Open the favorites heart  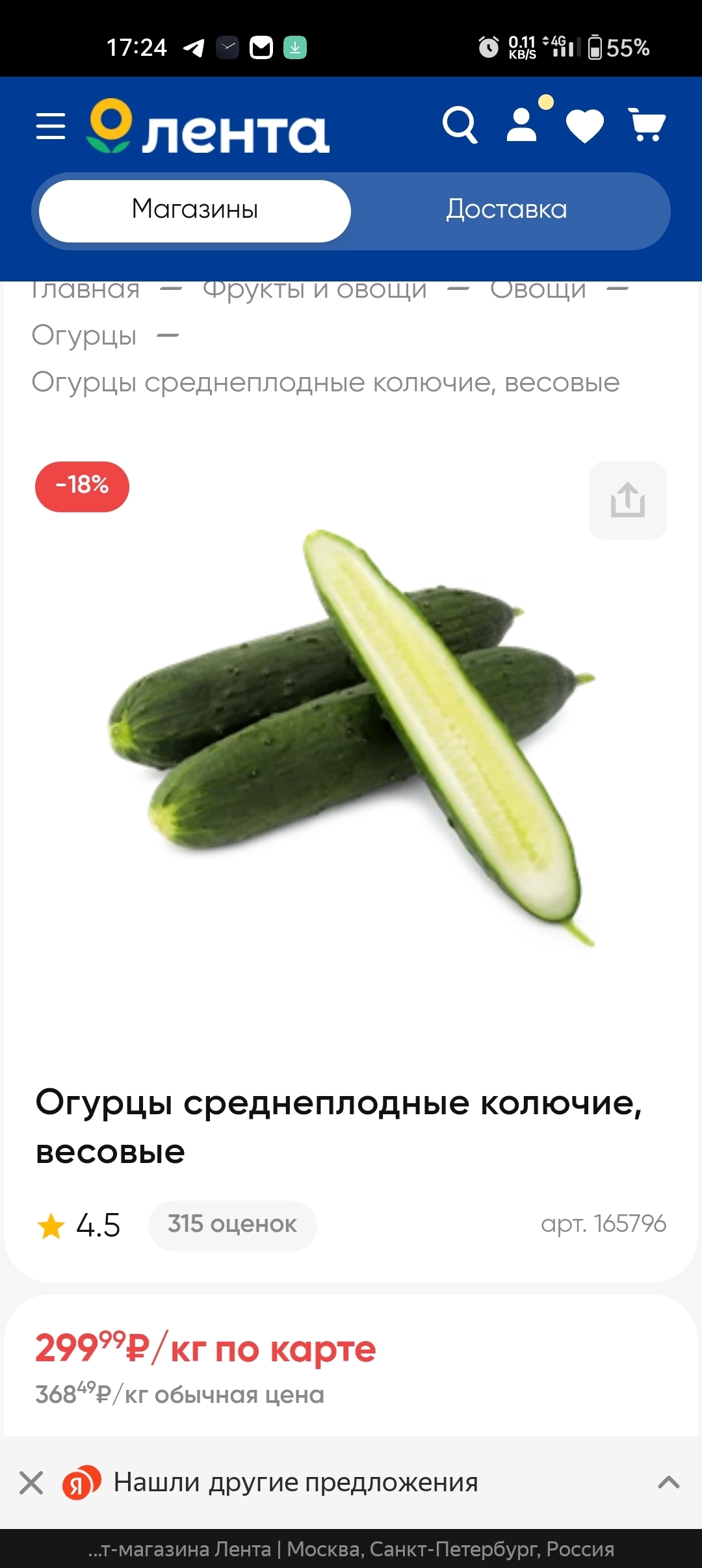point(585,125)
